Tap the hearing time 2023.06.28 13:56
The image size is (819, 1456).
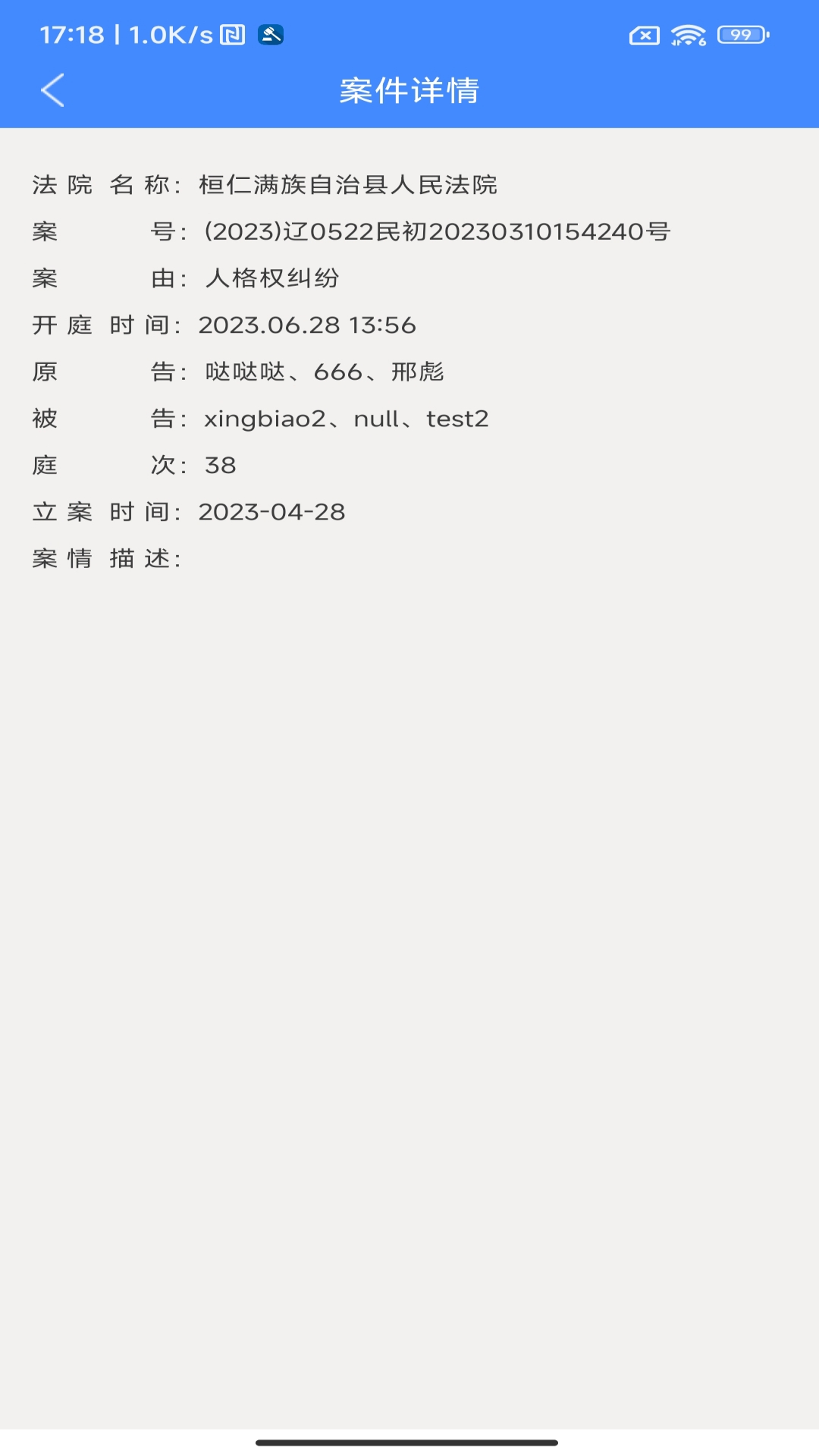pyautogui.click(x=307, y=325)
